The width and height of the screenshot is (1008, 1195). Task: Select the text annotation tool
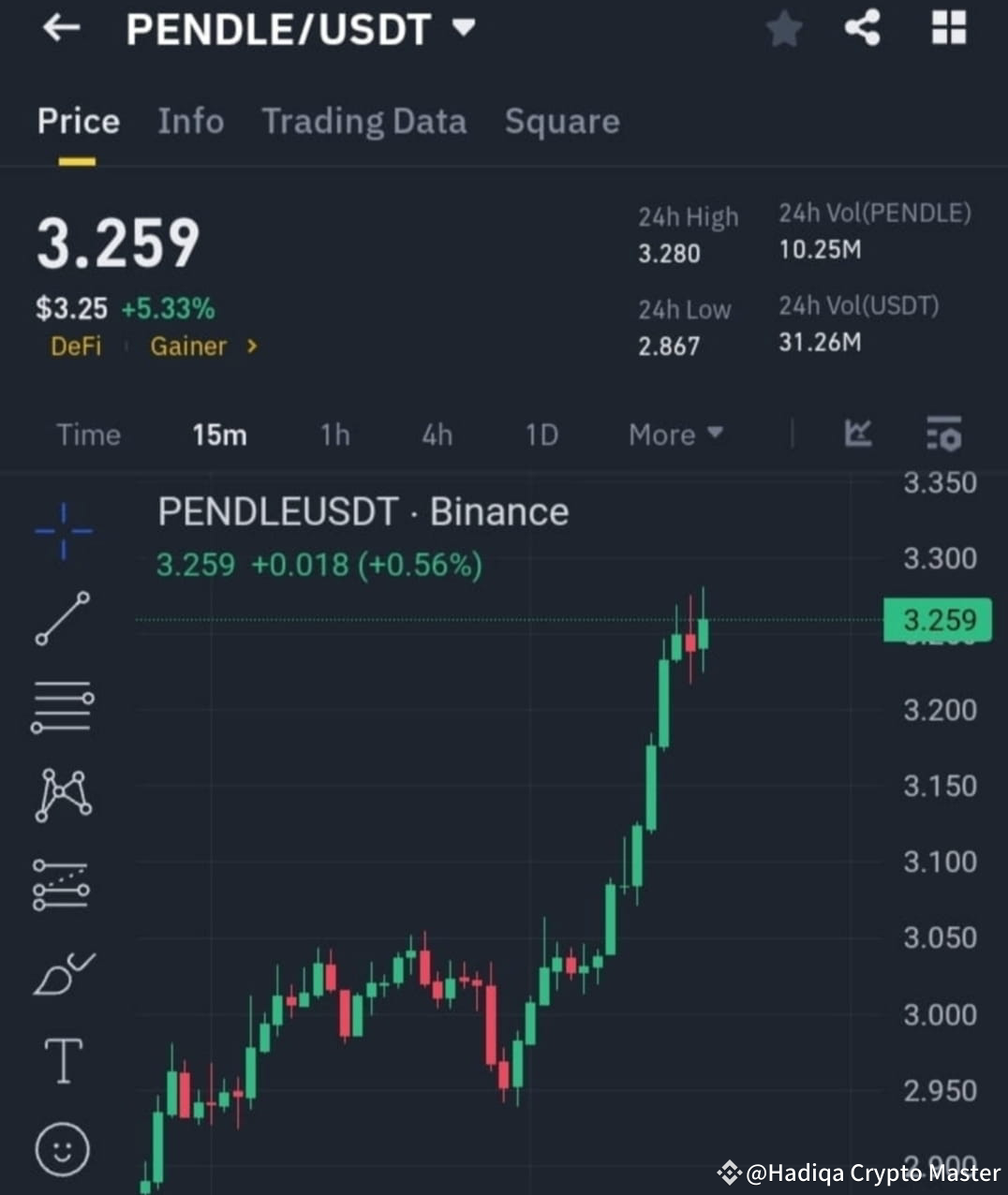pyautogui.click(x=63, y=1061)
